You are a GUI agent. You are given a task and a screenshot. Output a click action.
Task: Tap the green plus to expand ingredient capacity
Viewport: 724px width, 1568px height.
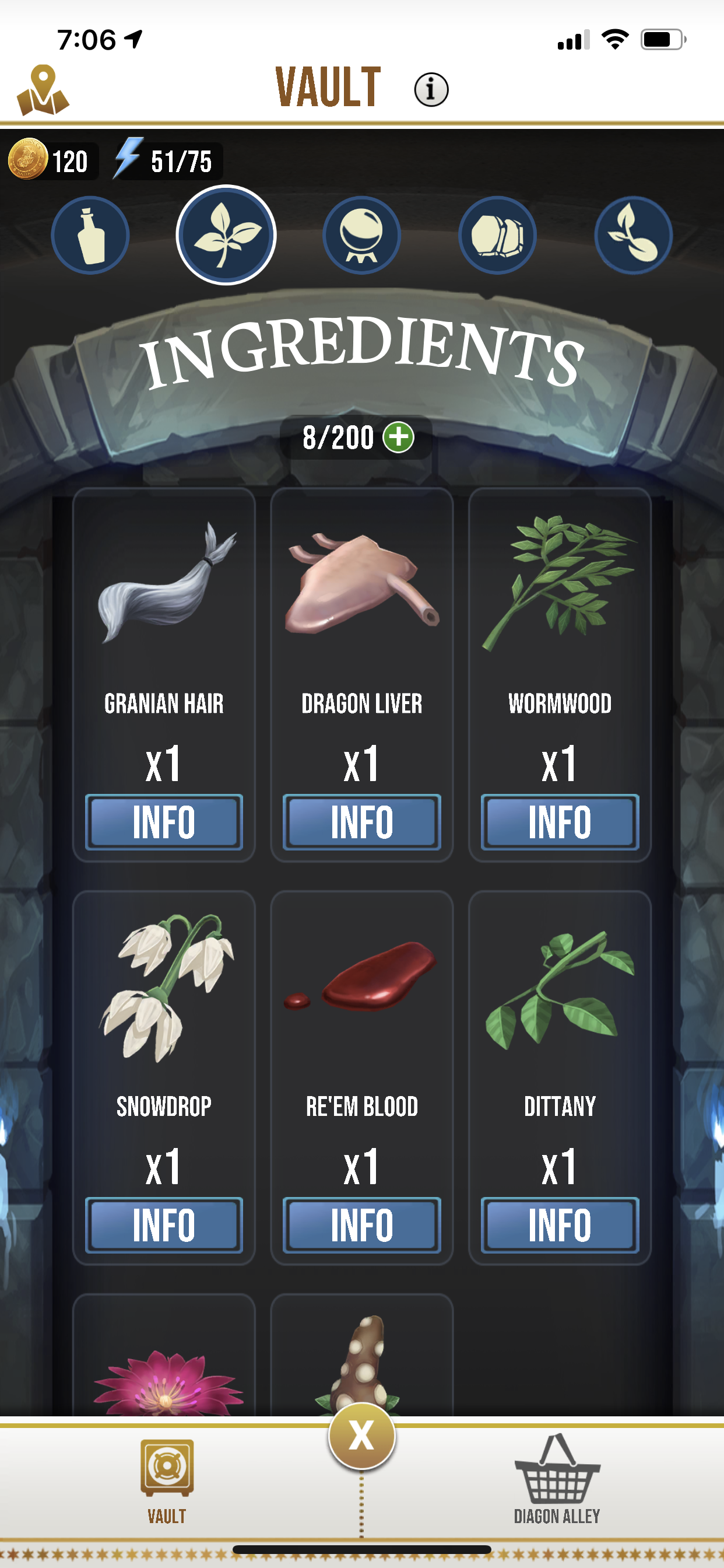coord(399,437)
